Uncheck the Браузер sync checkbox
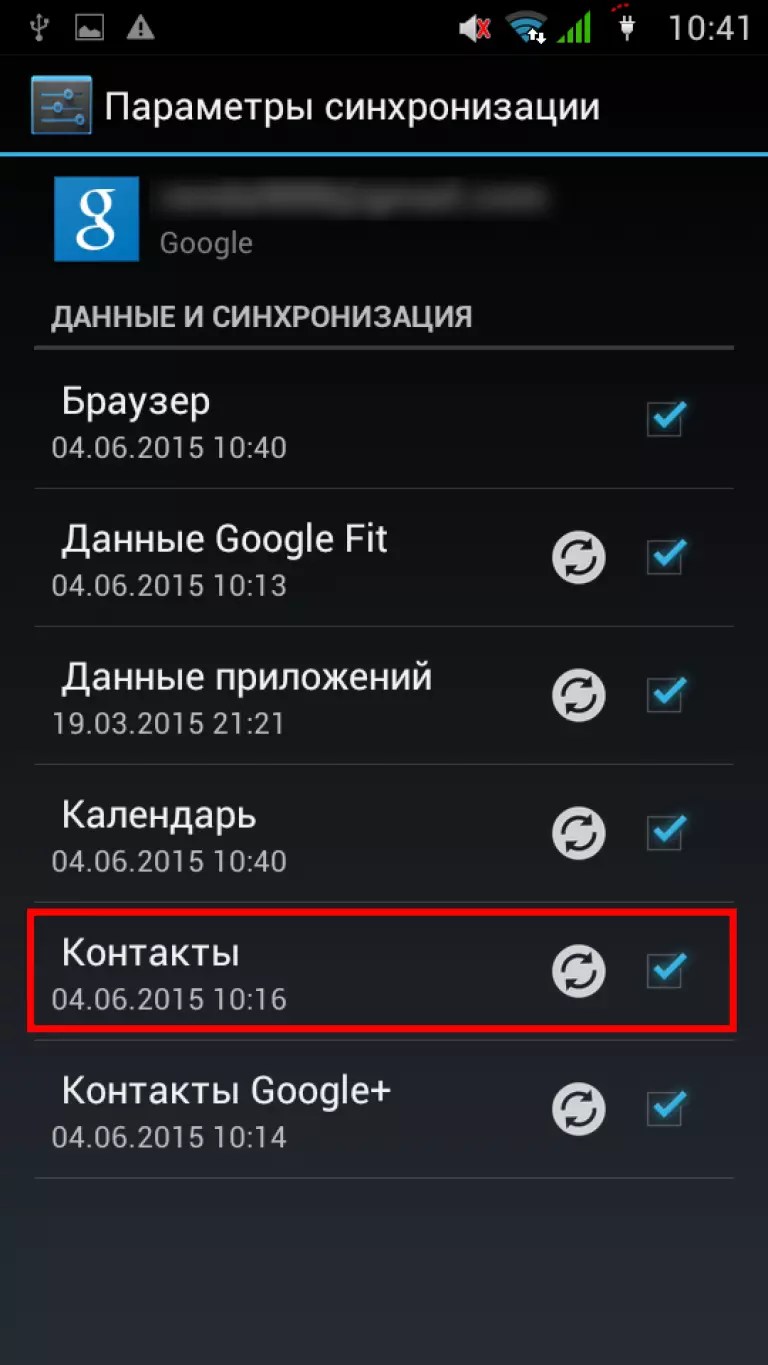Screen dimensions: 768x1365 tap(665, 419)
